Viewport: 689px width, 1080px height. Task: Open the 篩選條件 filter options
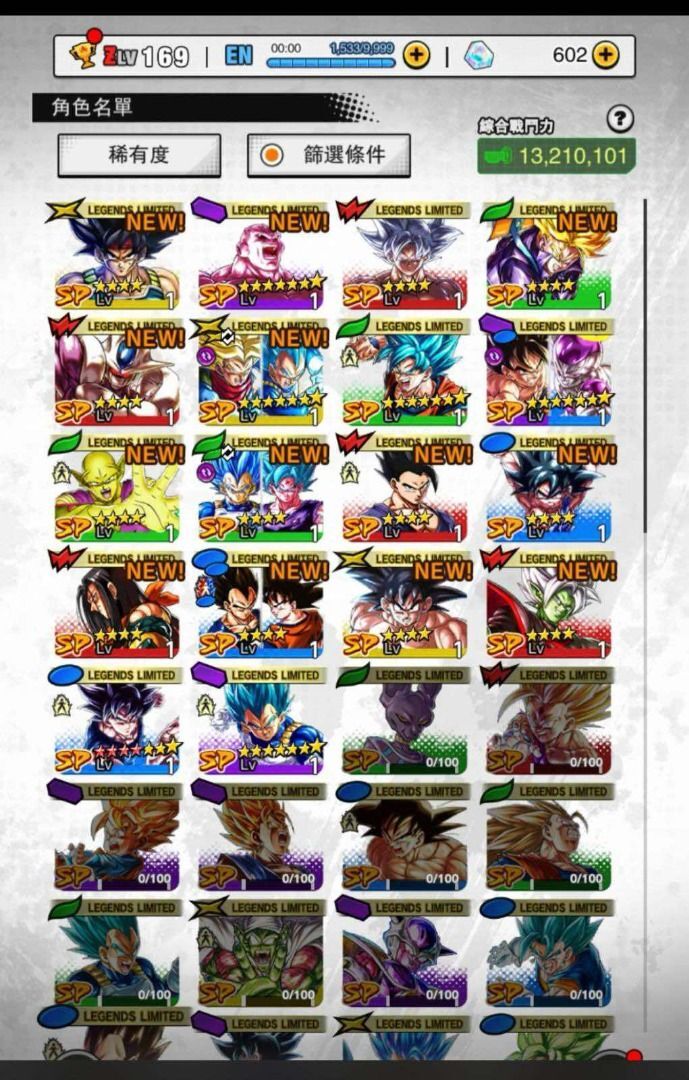pos(329,155)
